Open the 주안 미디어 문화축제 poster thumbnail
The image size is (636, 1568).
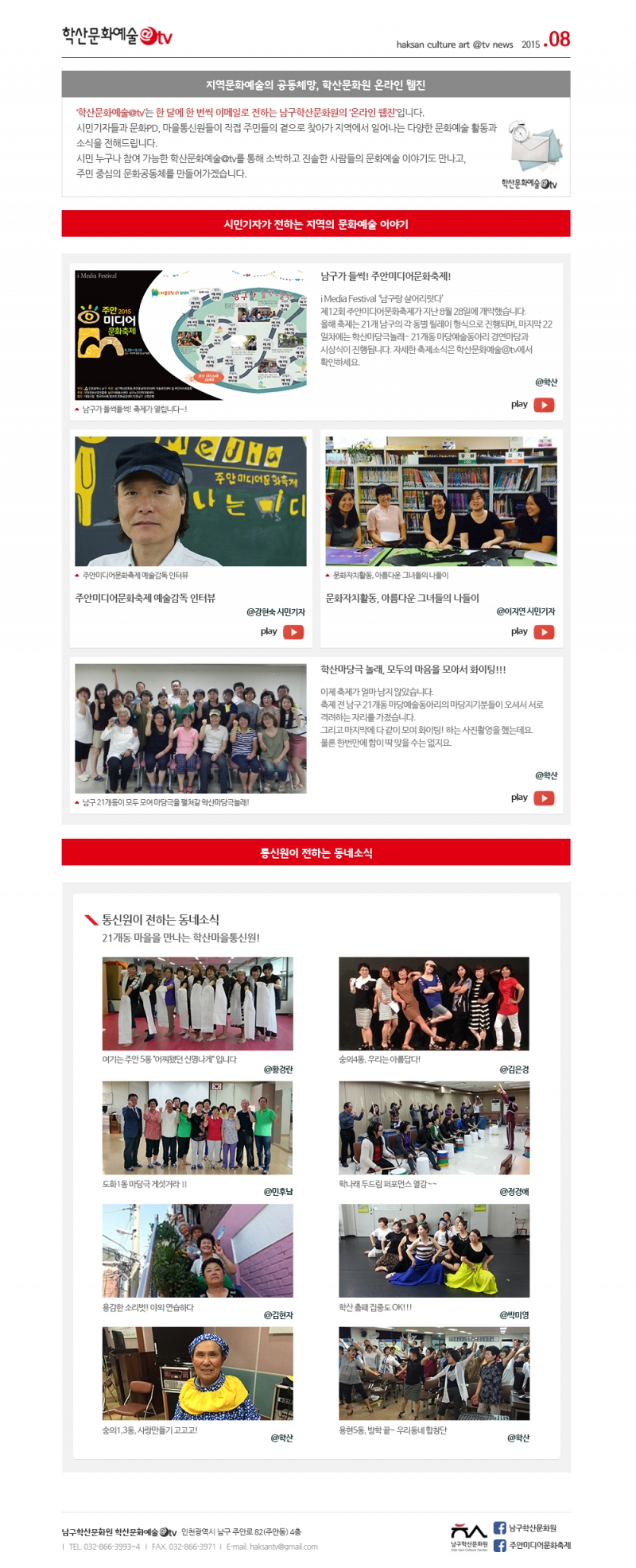click(x=191, y=336)
